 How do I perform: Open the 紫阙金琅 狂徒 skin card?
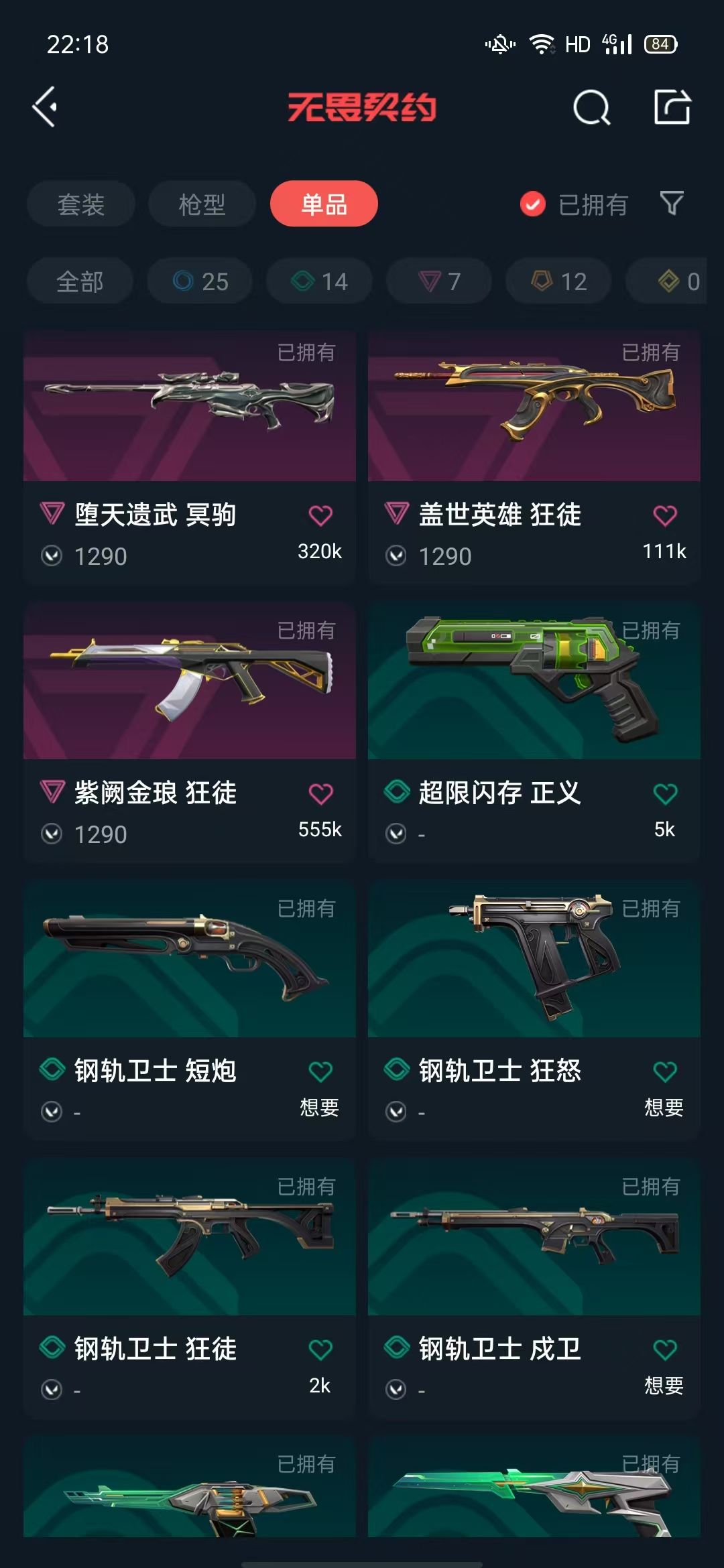point(190,732)
